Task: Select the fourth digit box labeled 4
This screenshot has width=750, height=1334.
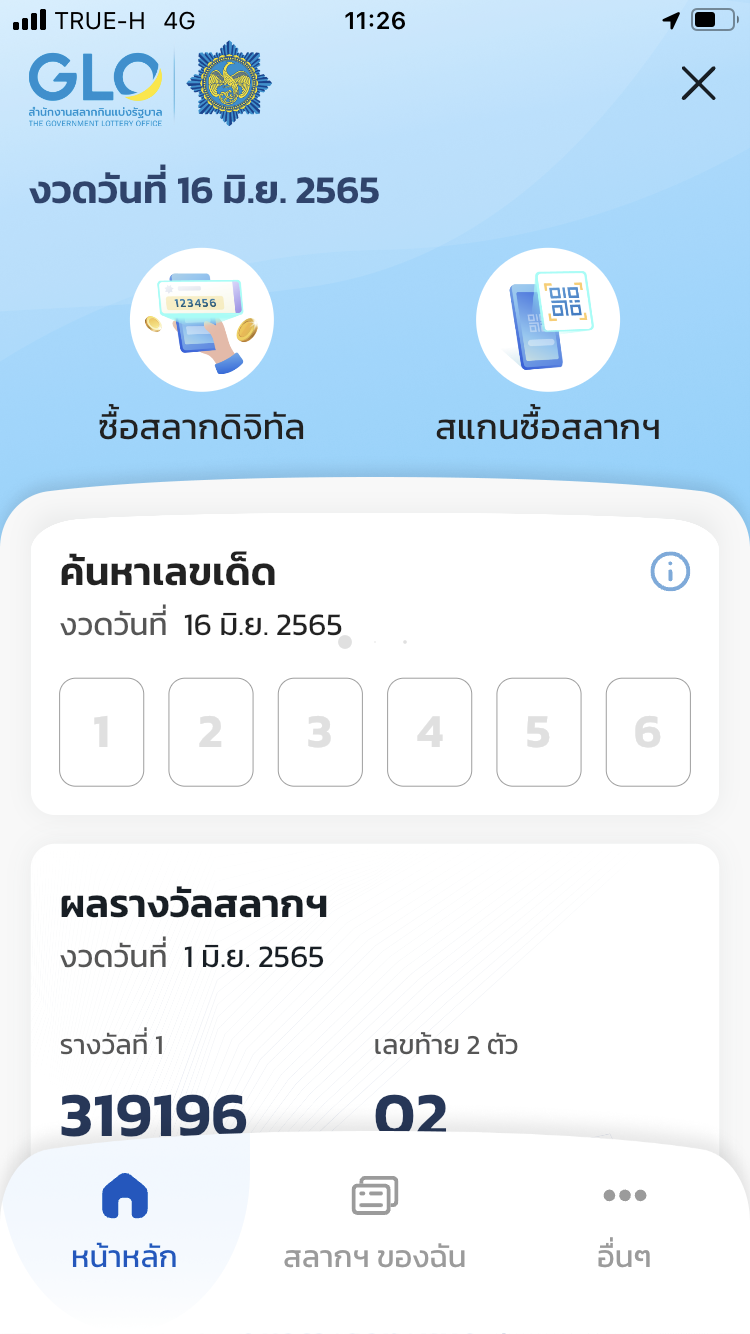Action: tap(430, 732)
